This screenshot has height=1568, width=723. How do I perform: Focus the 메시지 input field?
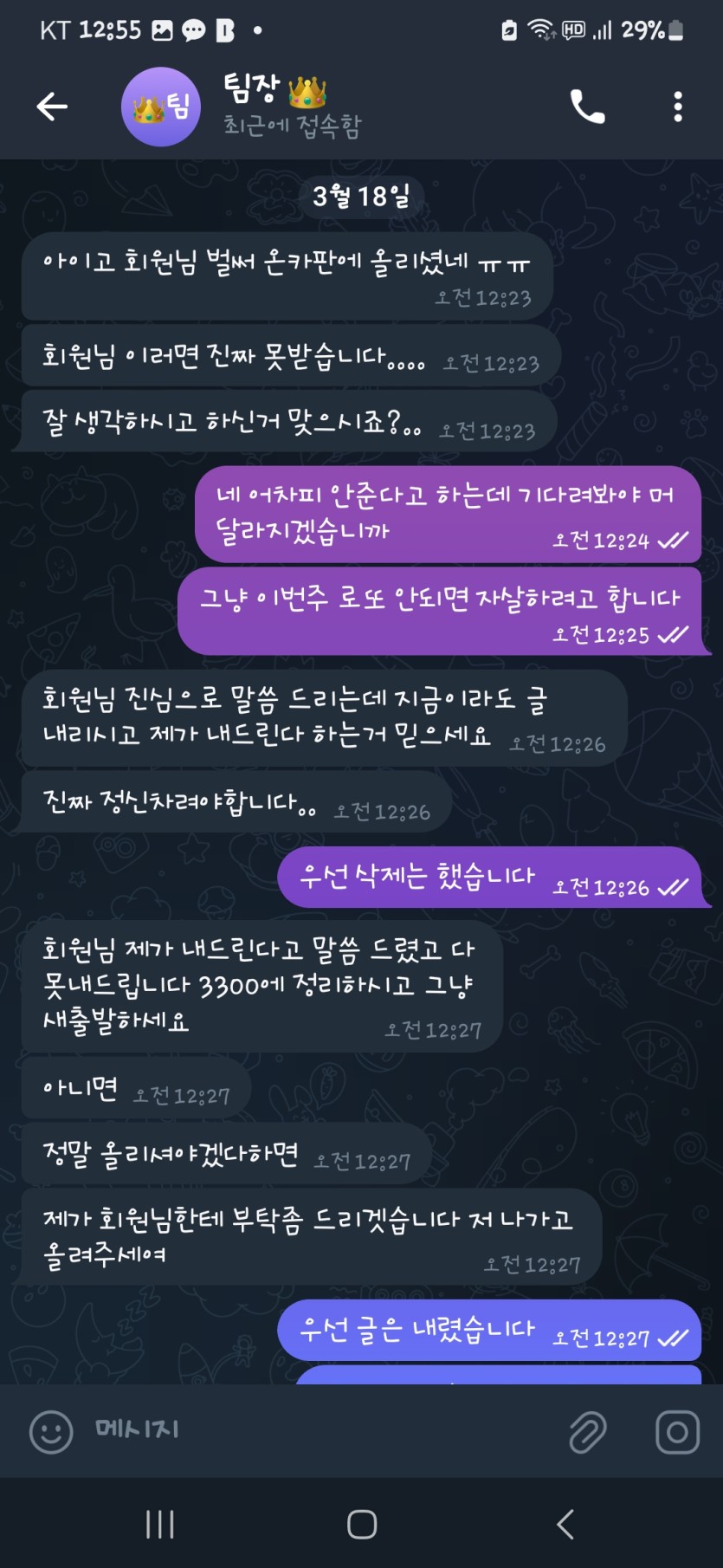(x=320, y=1430)
